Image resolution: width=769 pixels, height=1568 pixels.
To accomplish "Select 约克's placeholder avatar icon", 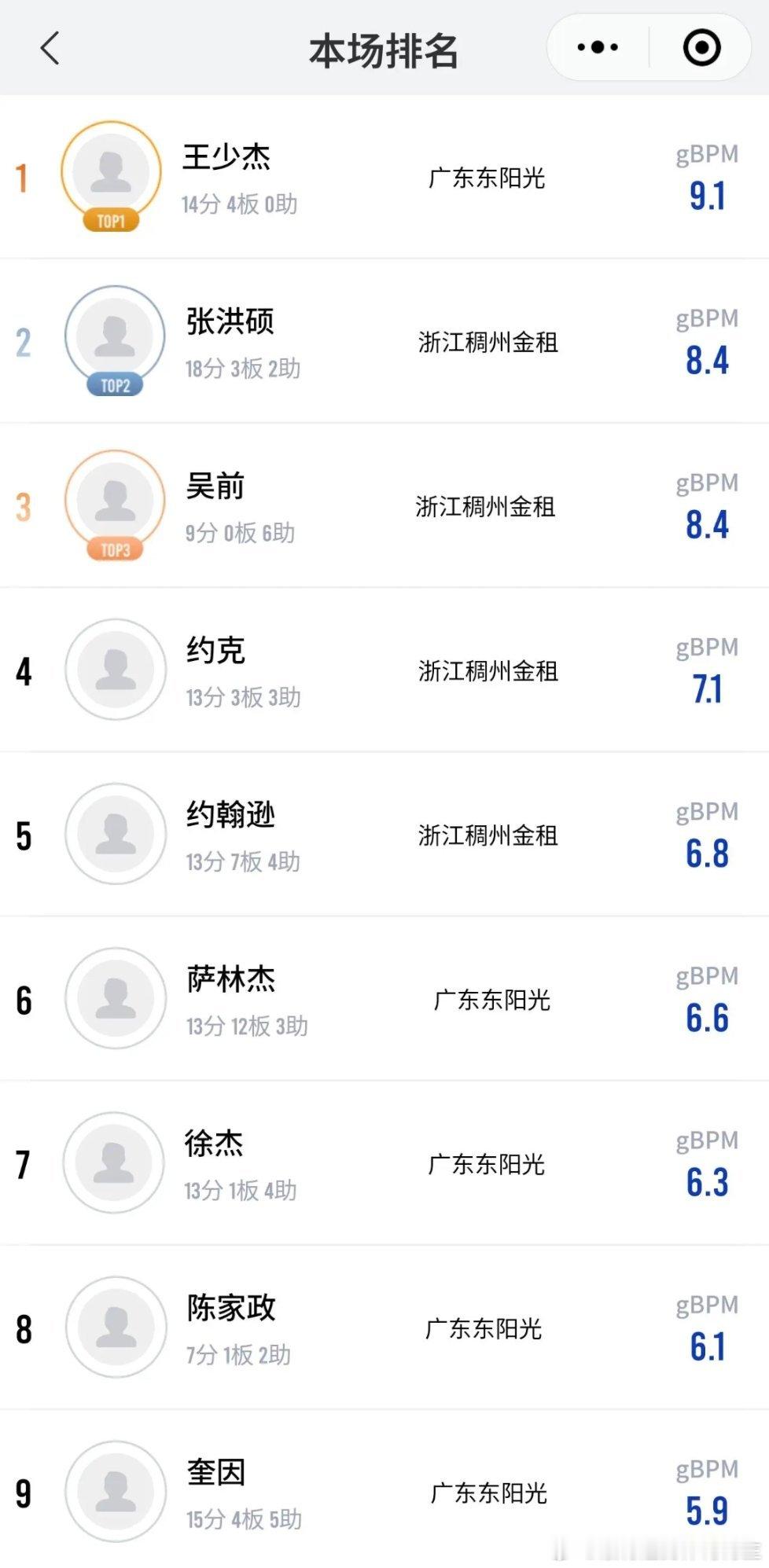I will tap(115, 670).
